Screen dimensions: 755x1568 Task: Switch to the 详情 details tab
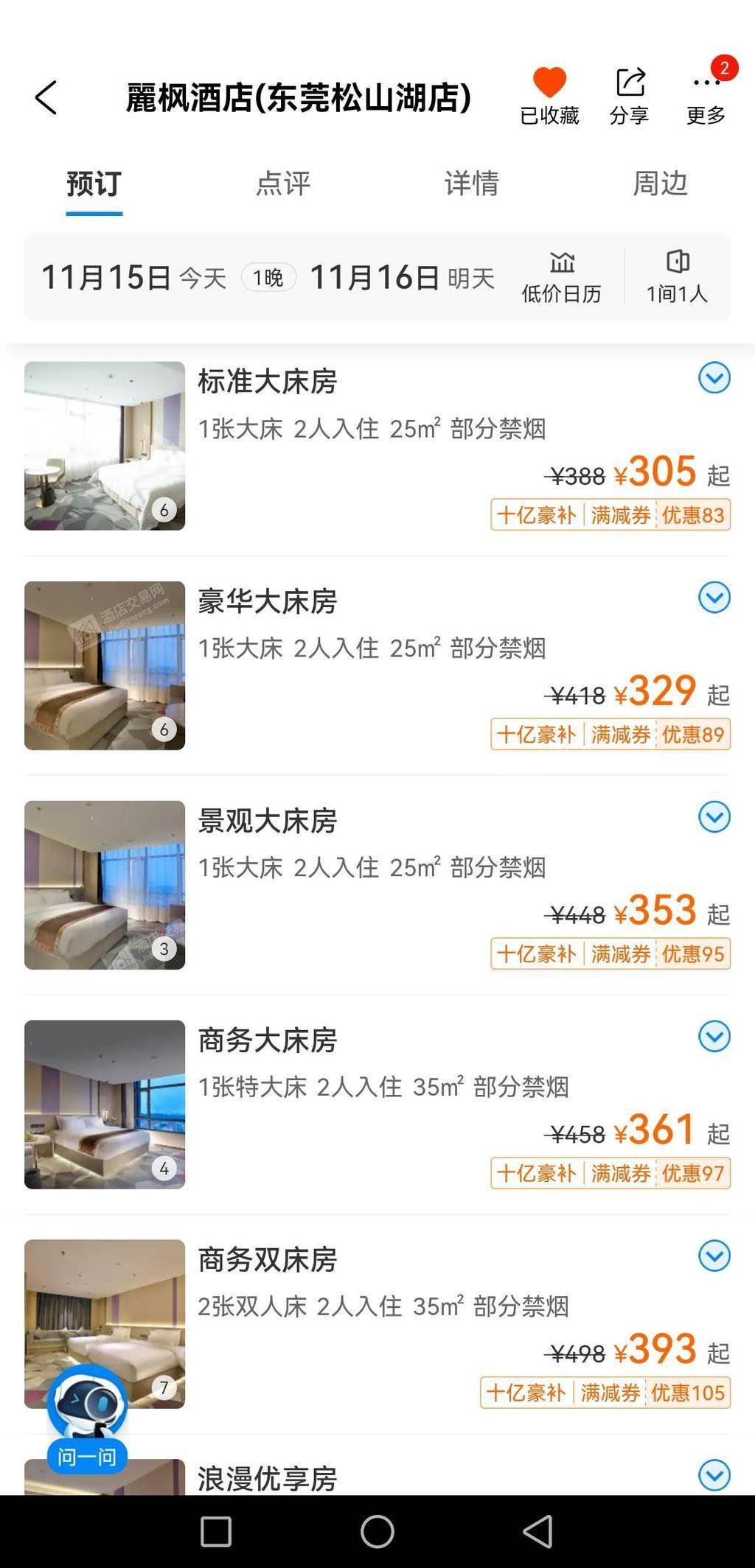tap(471, 183)
